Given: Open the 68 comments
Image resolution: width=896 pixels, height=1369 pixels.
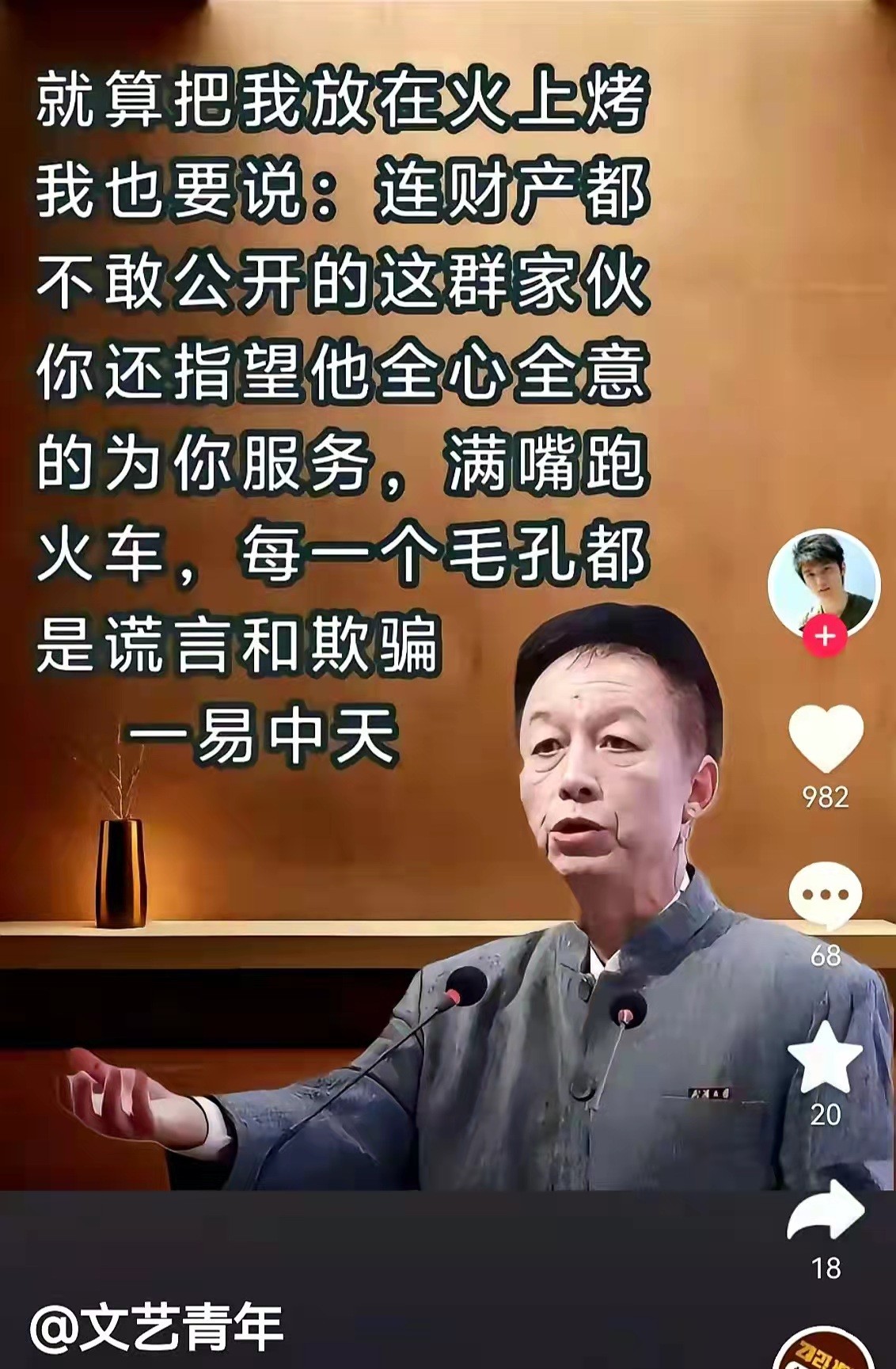Looking at the screenshot, I should click(x=825, y=896).
